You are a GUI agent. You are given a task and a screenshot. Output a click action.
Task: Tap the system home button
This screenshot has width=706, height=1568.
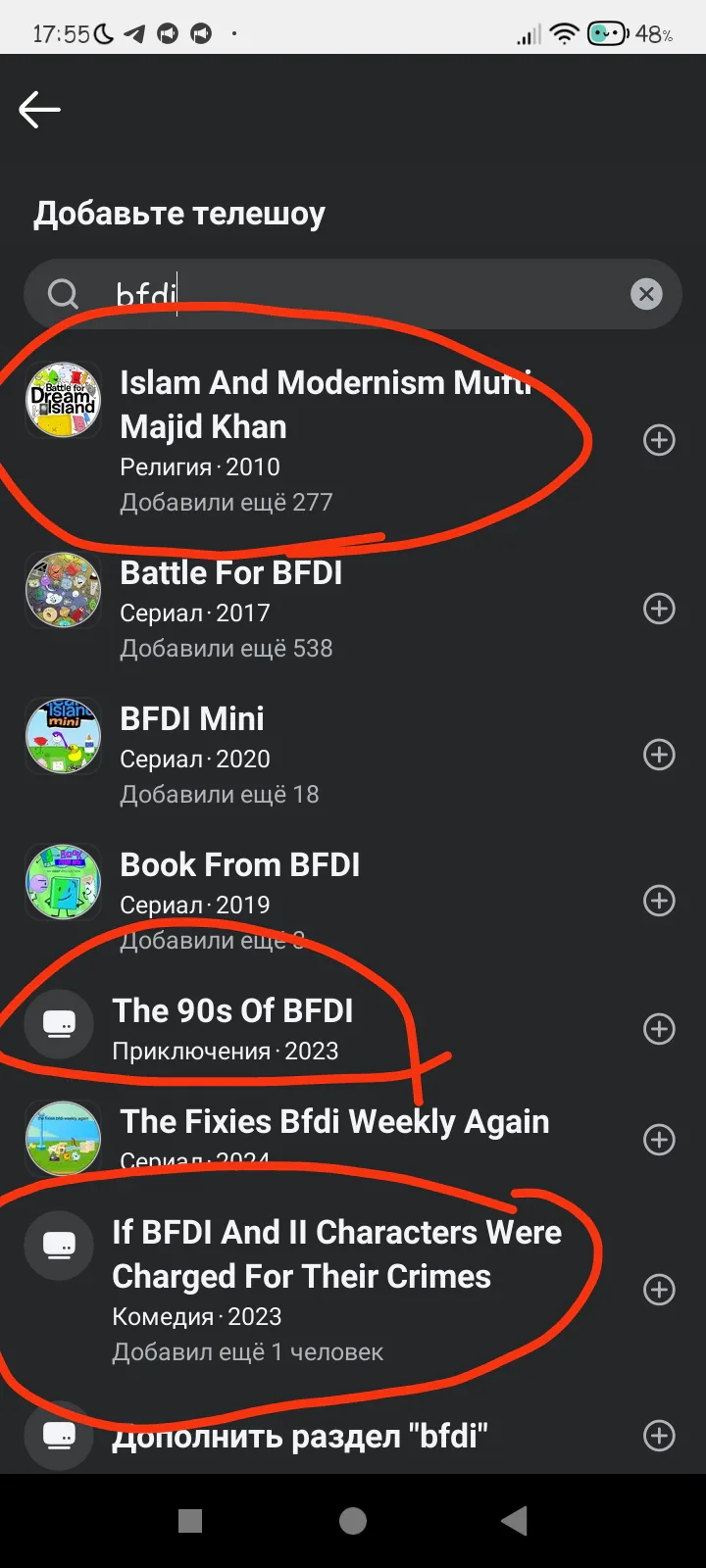coord(353,1521)
